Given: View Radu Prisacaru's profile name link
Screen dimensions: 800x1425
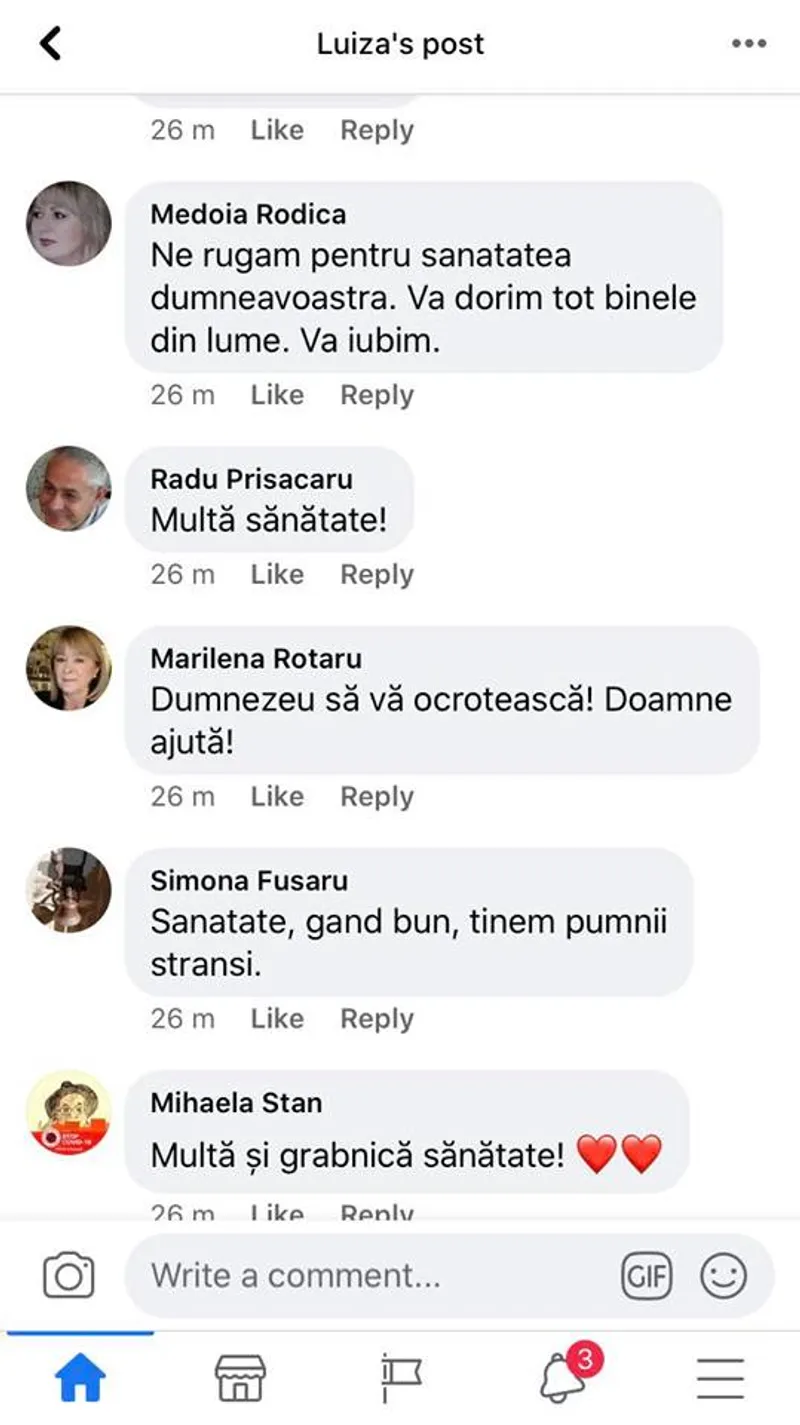Looking at the screenshot, I should pyautogui.click(x=251, y=479).
